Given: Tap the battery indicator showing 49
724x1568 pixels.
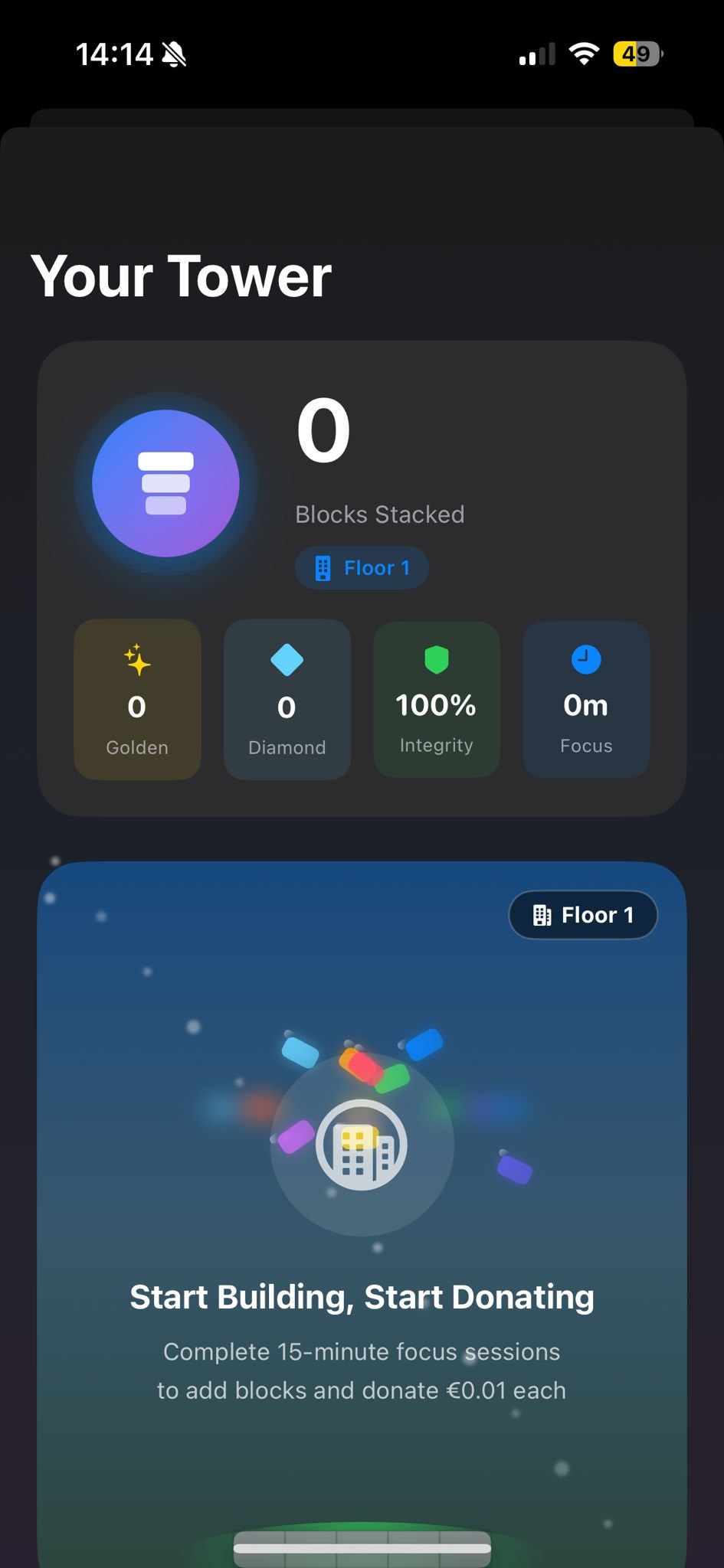Looking at the screenshot, I should (x=637, y=54).
